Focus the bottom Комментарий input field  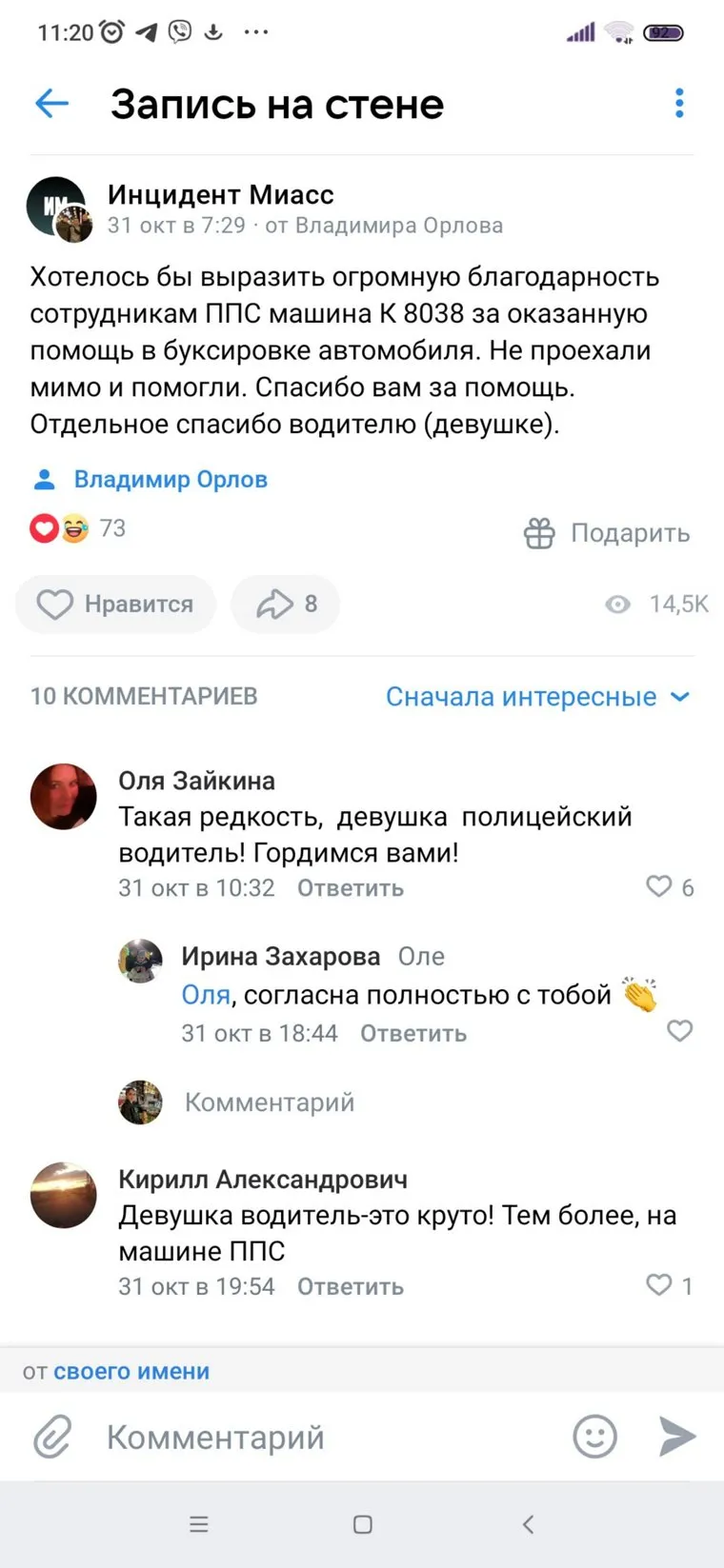(314, 1437)
